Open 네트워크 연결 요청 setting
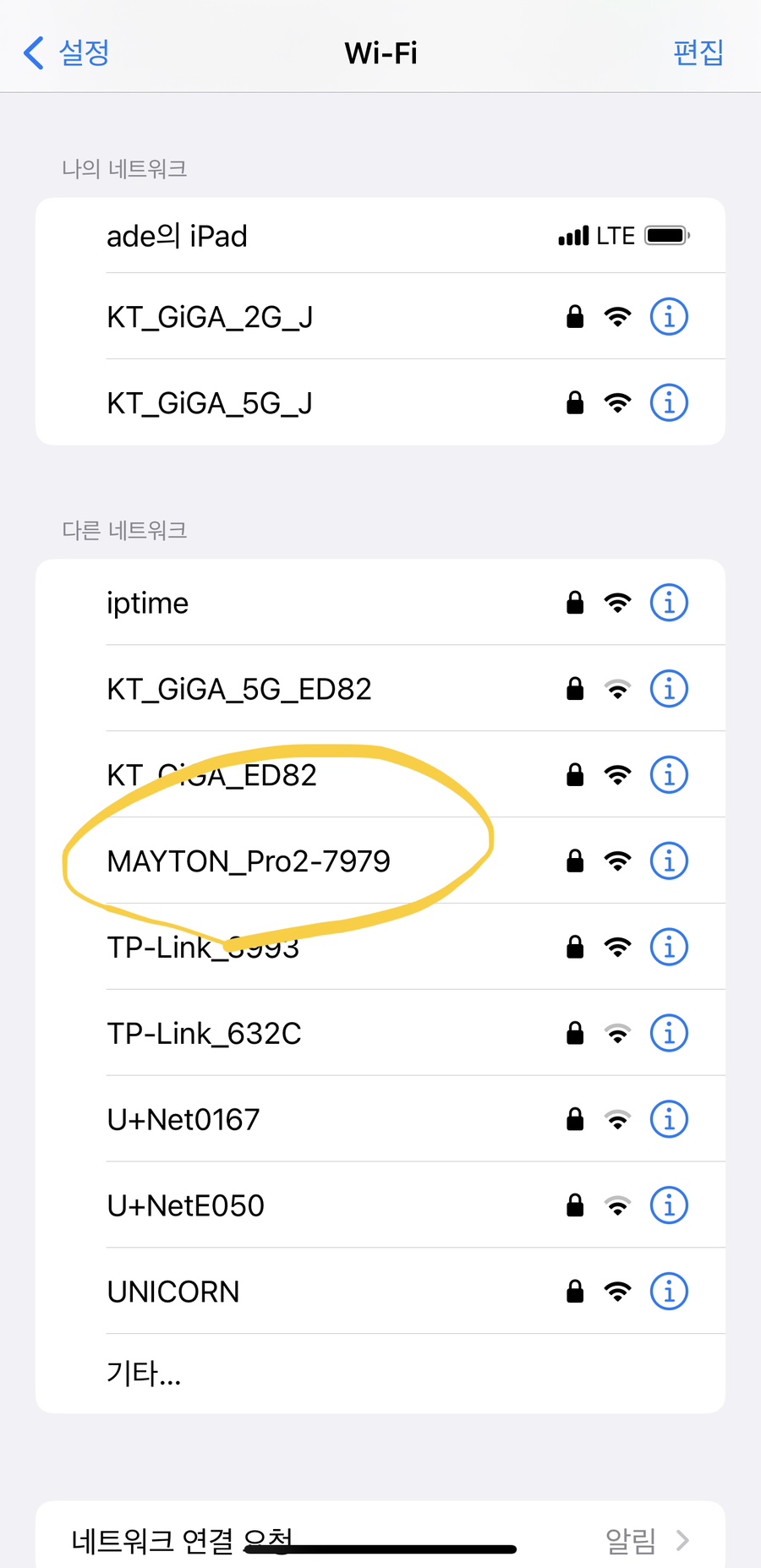Image resolution: width=761 pixels, height=1568 pixels. tap(380, 1540)
